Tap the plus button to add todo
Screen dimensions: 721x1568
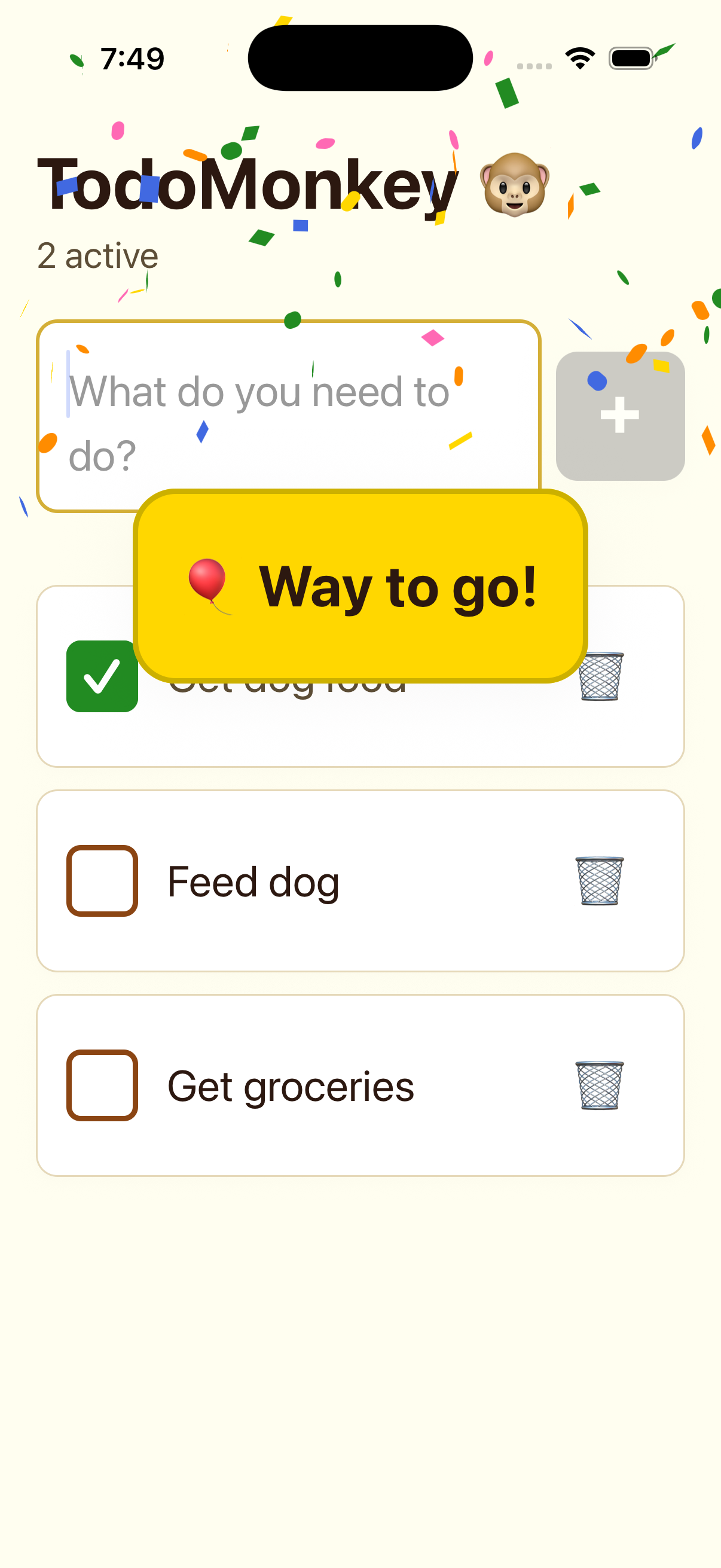tap(619, 416)
